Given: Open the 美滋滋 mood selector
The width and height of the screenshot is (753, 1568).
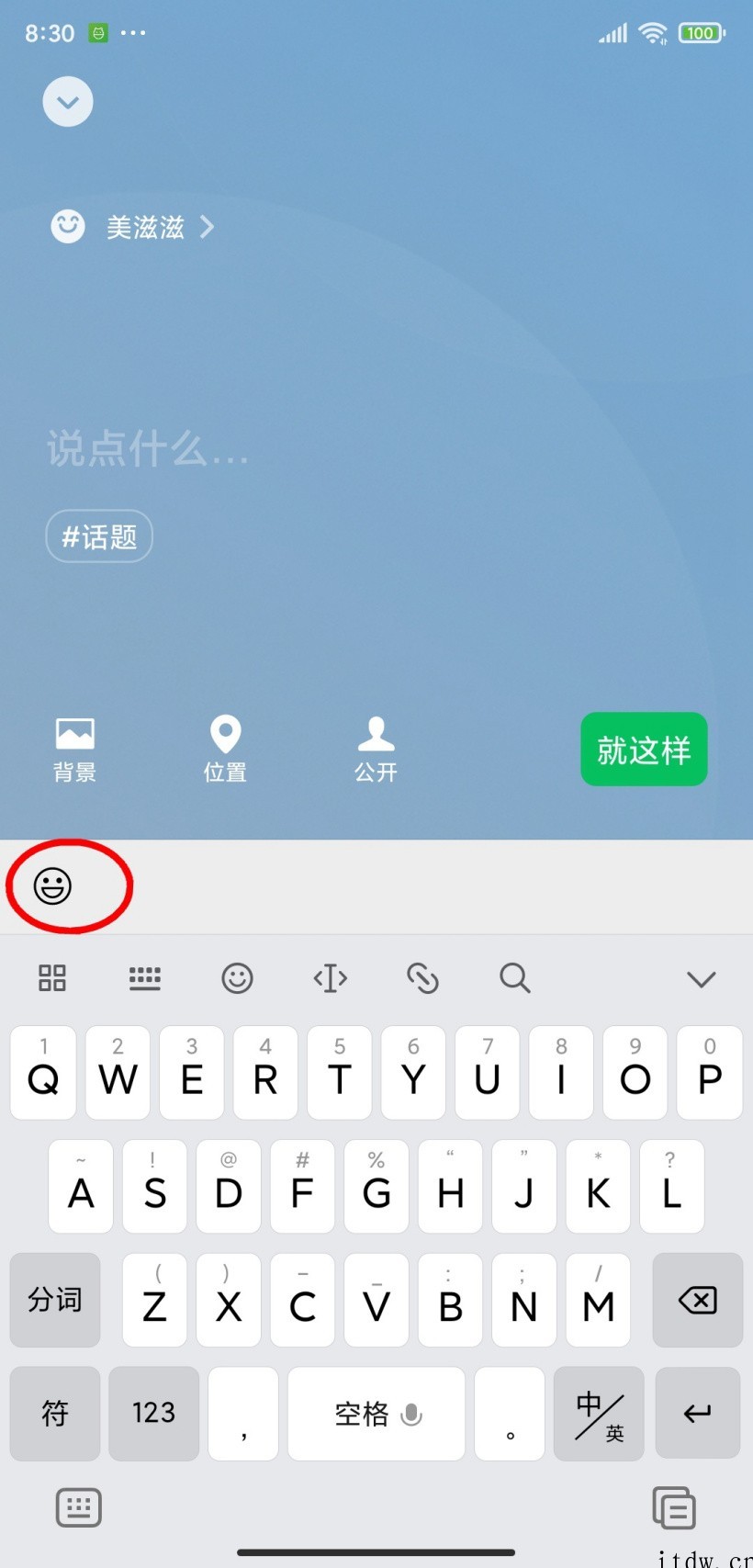Looking at the screenshot, I should (x=144, y=227).
